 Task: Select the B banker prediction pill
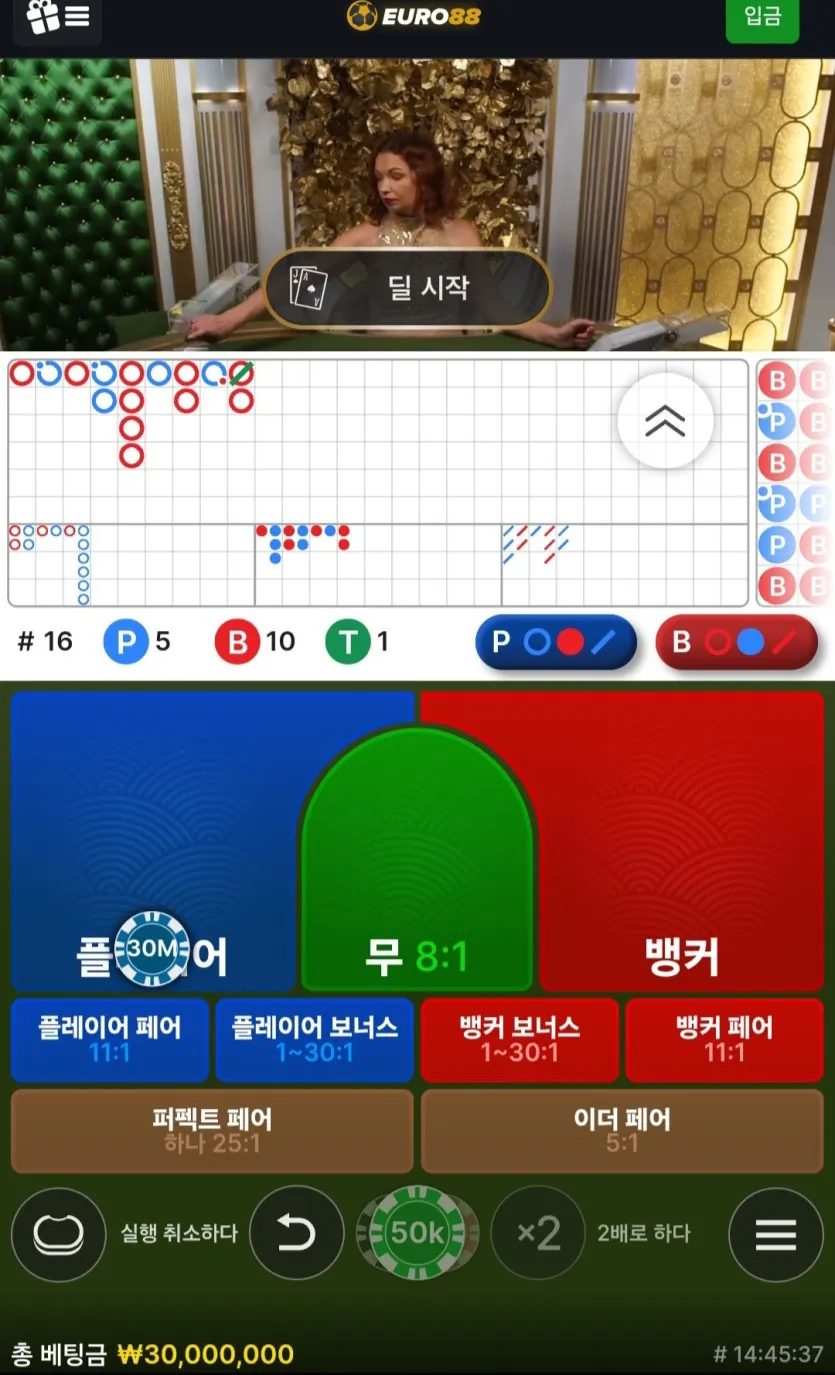coord(736,641)
